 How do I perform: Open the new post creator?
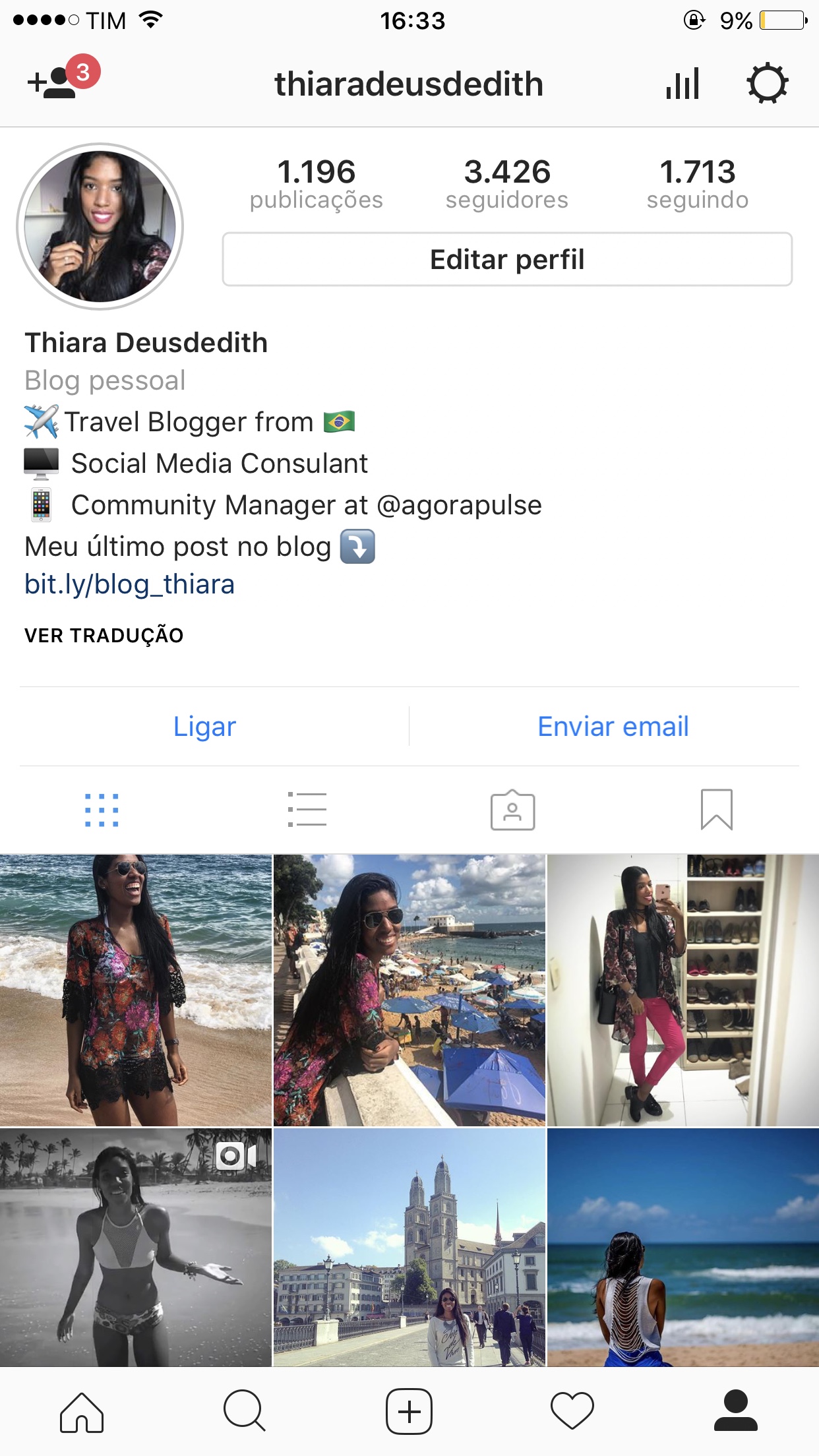[x=409, y=1411]
